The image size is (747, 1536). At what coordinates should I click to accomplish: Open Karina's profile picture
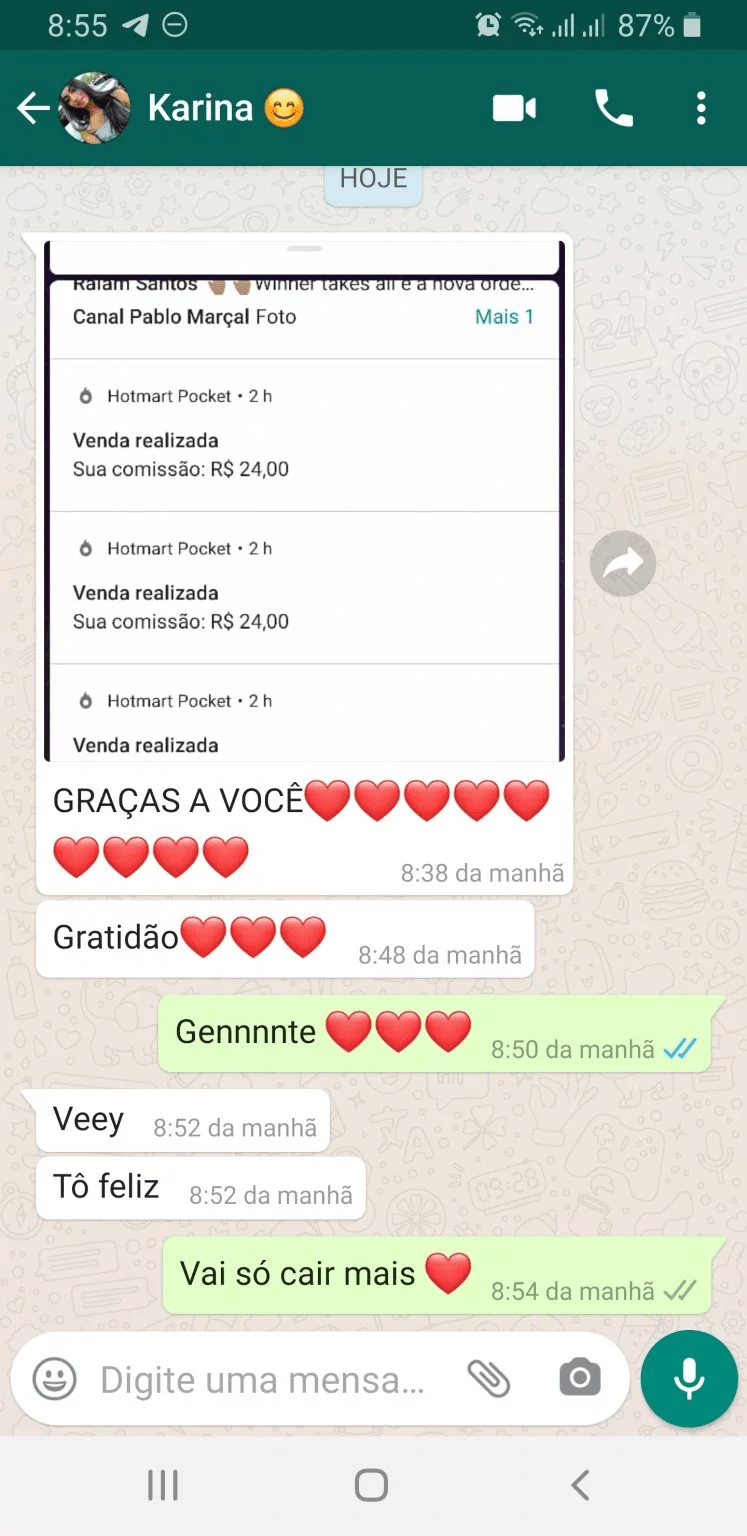click(95, 108)
